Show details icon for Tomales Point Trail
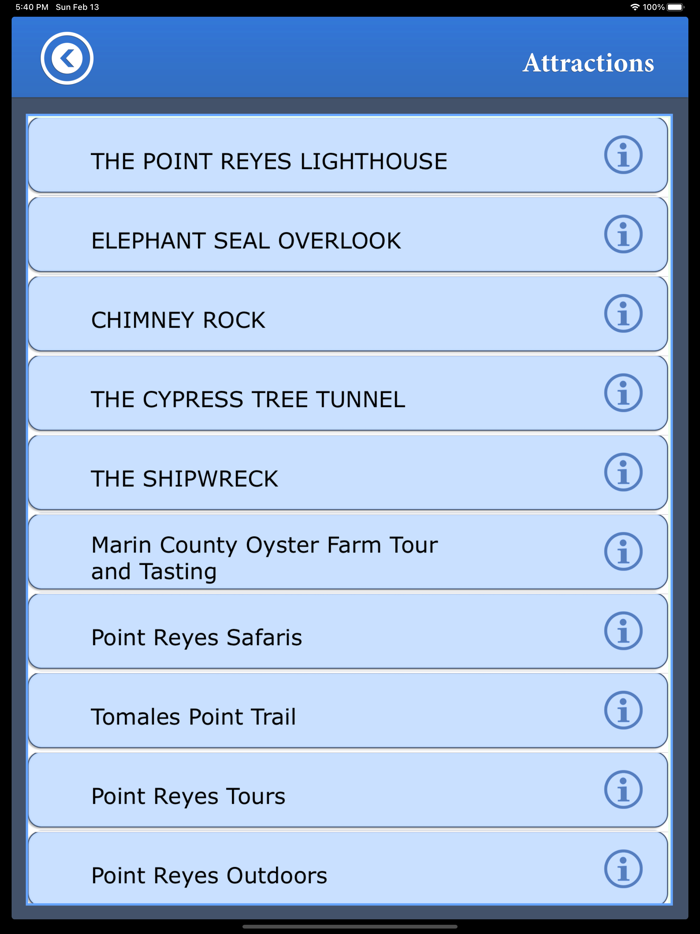700x934 pixels. pyautogui.click(x=622, y=711)
